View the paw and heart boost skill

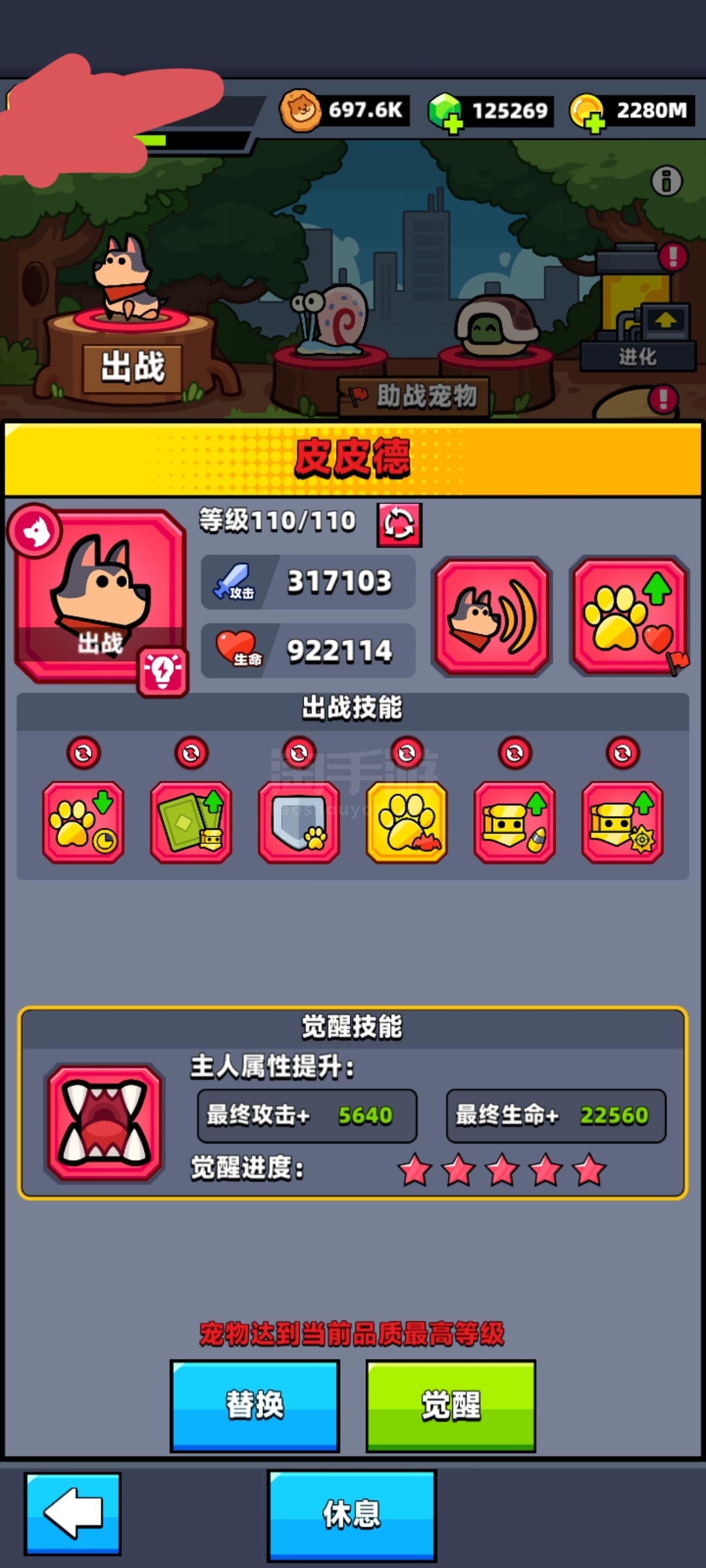pos(629,616)
